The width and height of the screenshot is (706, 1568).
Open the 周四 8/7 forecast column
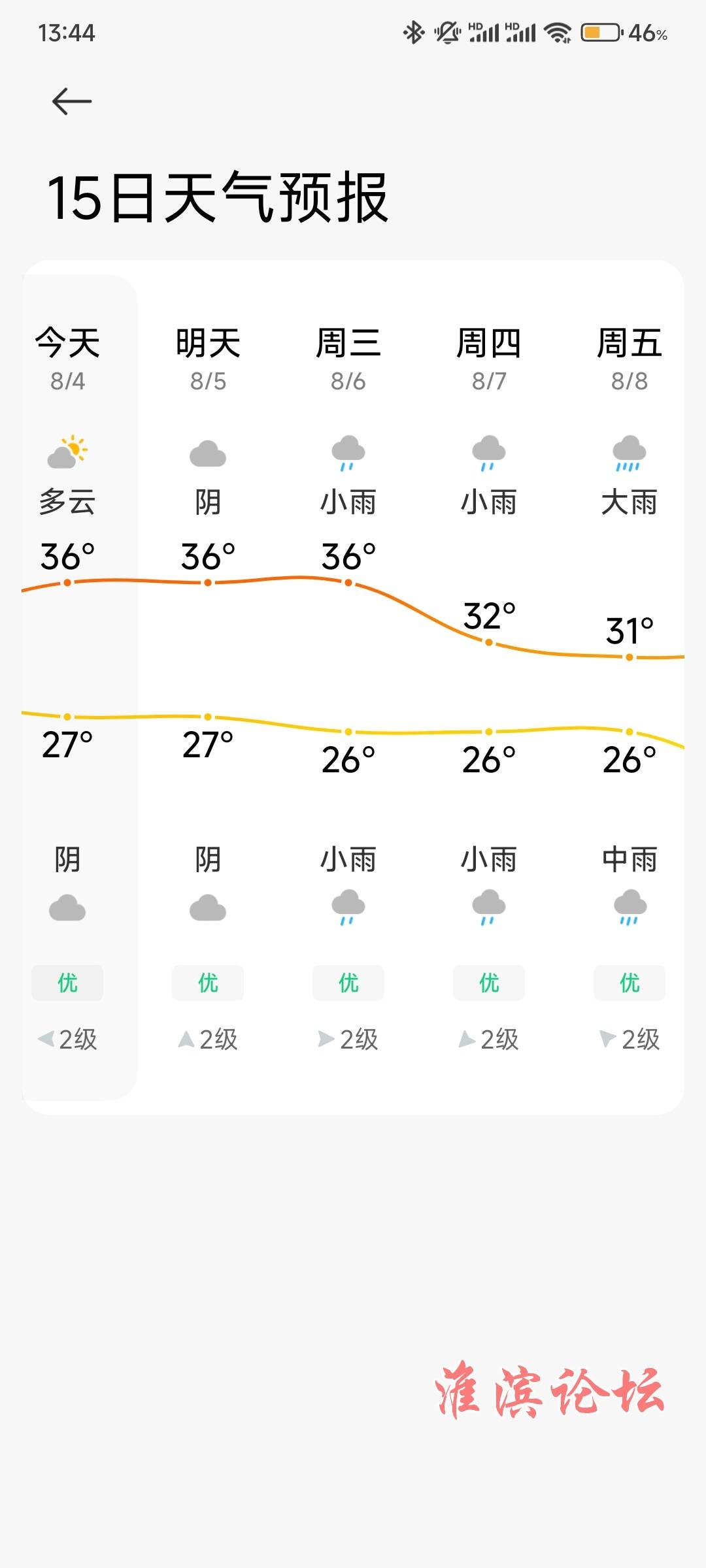click(x=489, y=687)
